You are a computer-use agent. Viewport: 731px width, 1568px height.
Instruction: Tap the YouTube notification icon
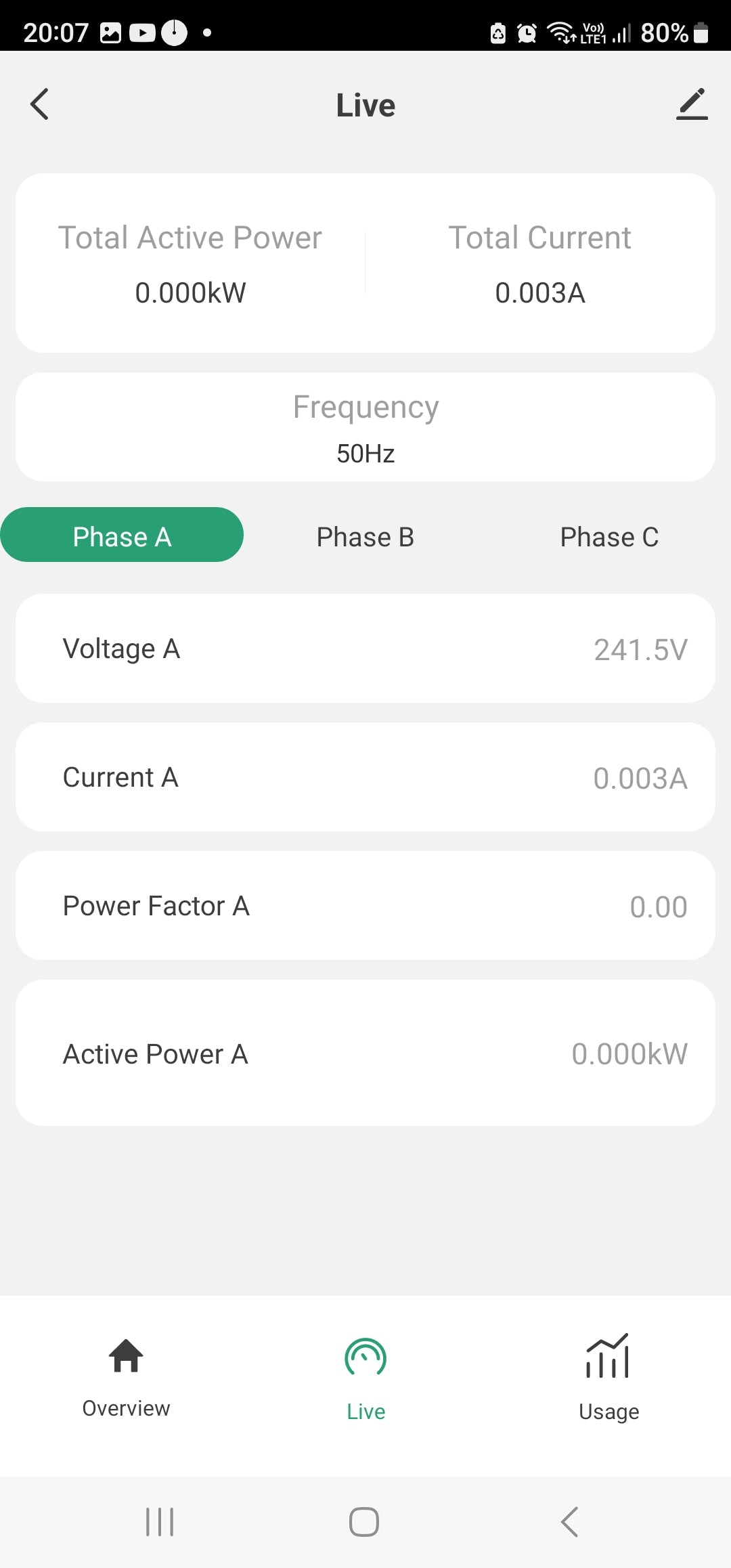pyautogui.click(x=142, y=32)
